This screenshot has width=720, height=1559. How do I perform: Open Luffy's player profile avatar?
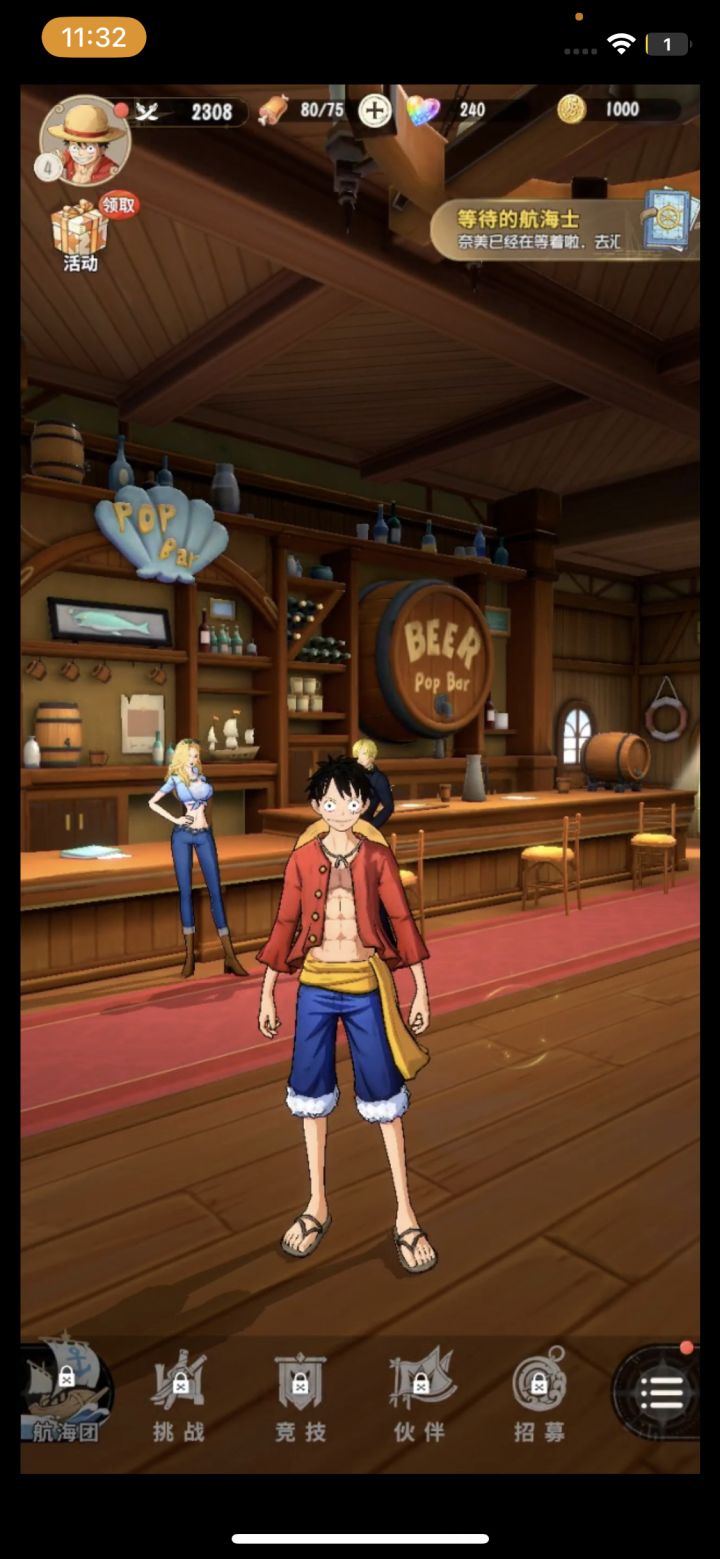pos(85,140)
